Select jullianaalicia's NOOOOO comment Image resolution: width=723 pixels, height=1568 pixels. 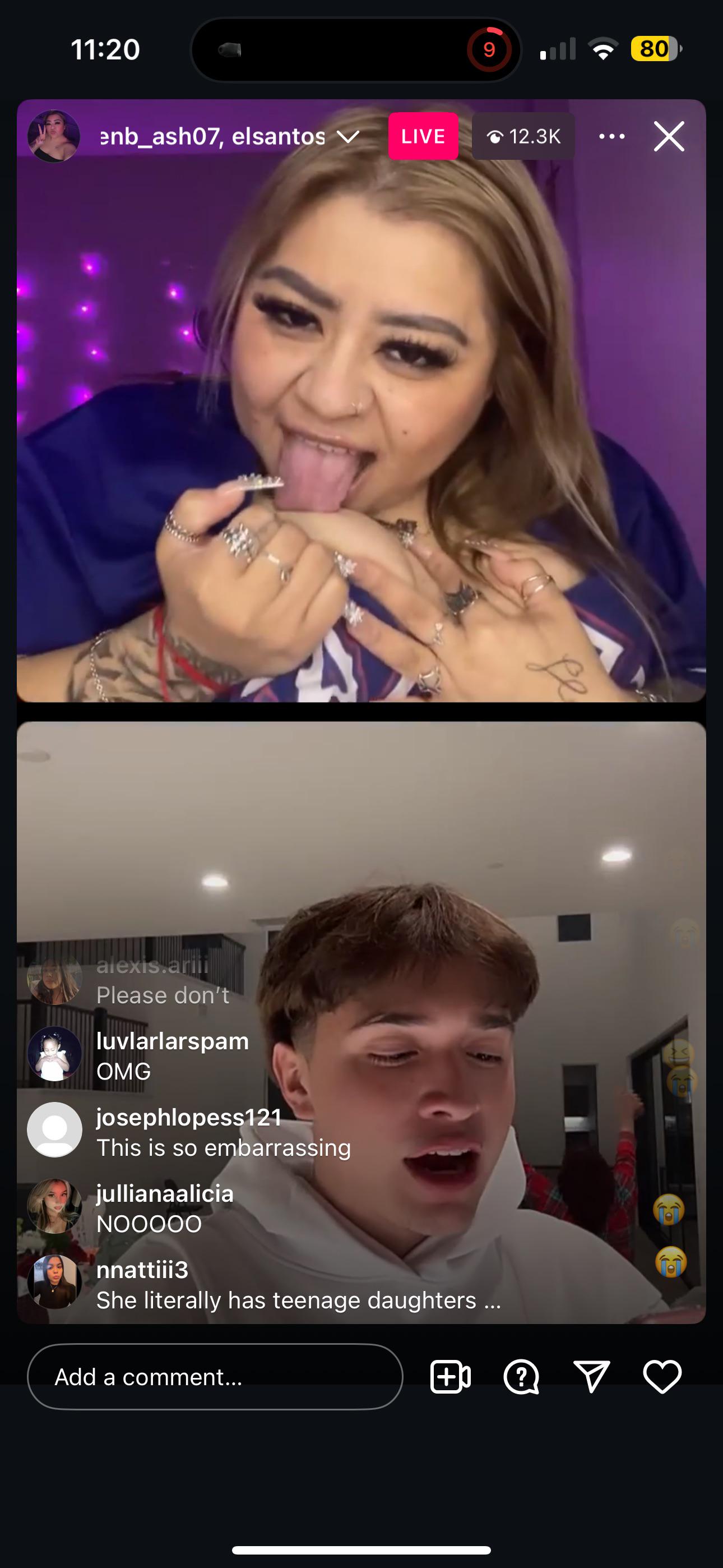tap(164, 1209)
